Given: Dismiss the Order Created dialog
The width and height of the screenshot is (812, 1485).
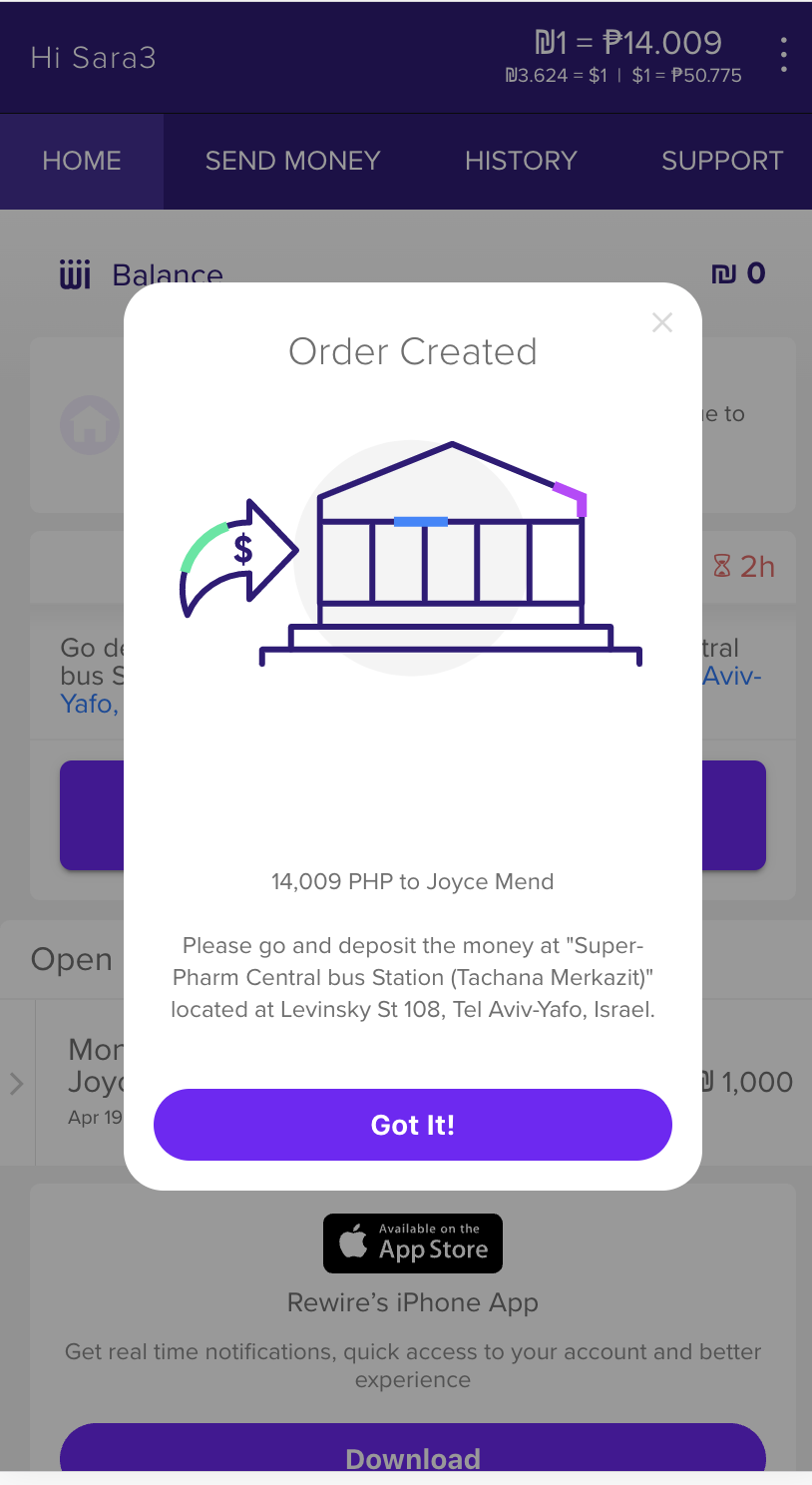Looking at the screenshot, I should click(x=662, y=322).
